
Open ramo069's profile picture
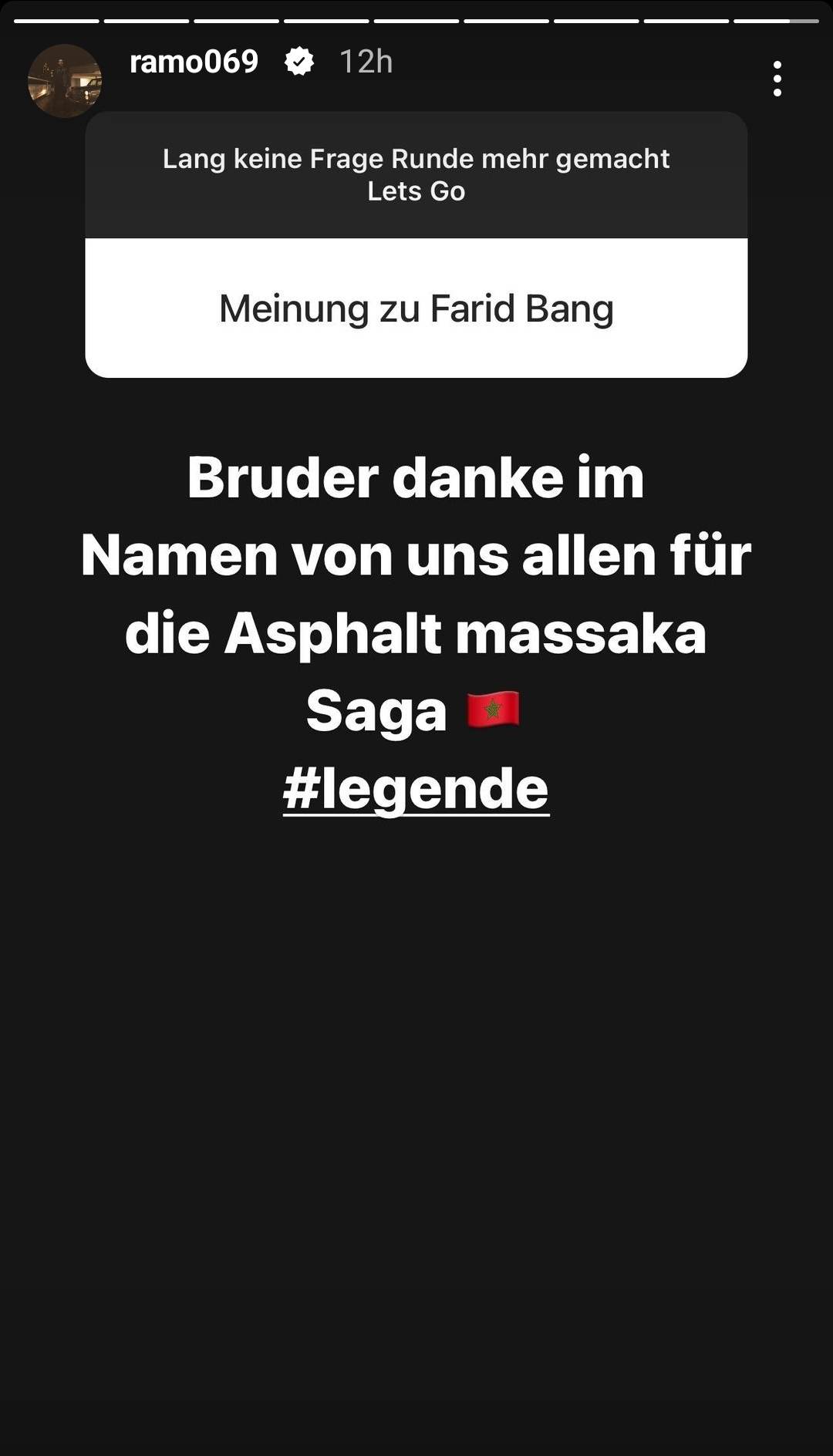pos(65,81)
